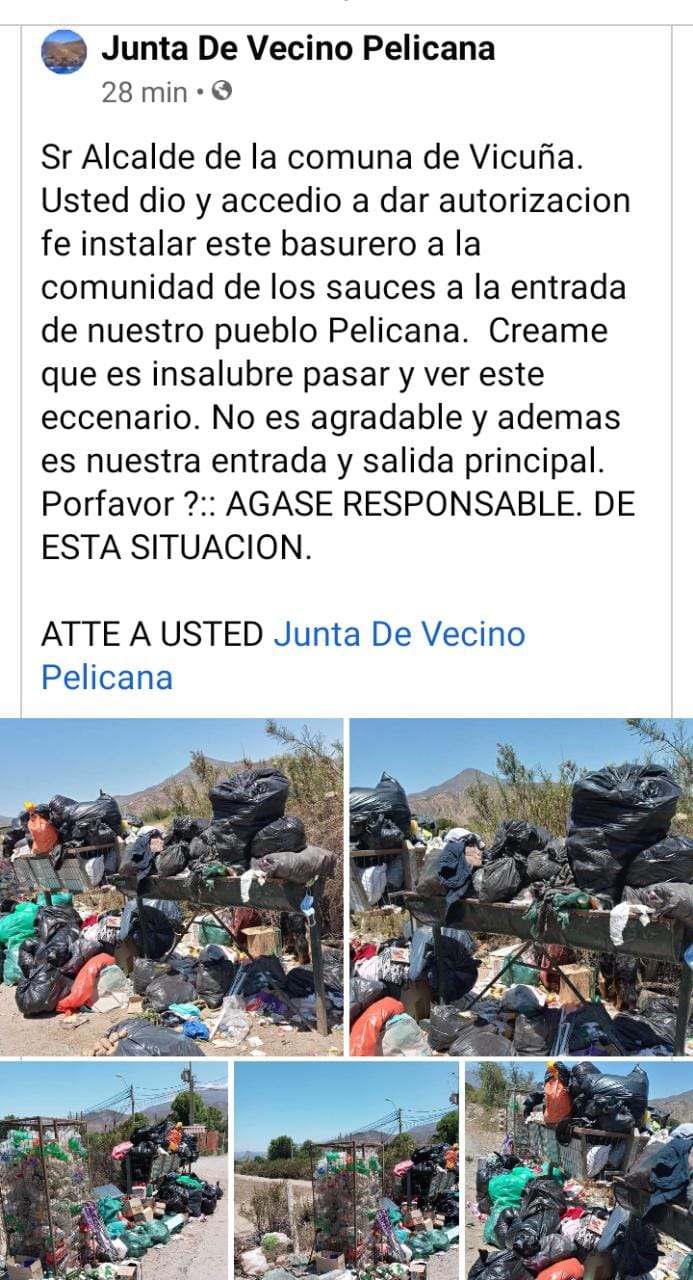Open the Junta De Vecino Pelicana page name
Image resolution: width=693 pixels, height=1280 pixels.
298,47
